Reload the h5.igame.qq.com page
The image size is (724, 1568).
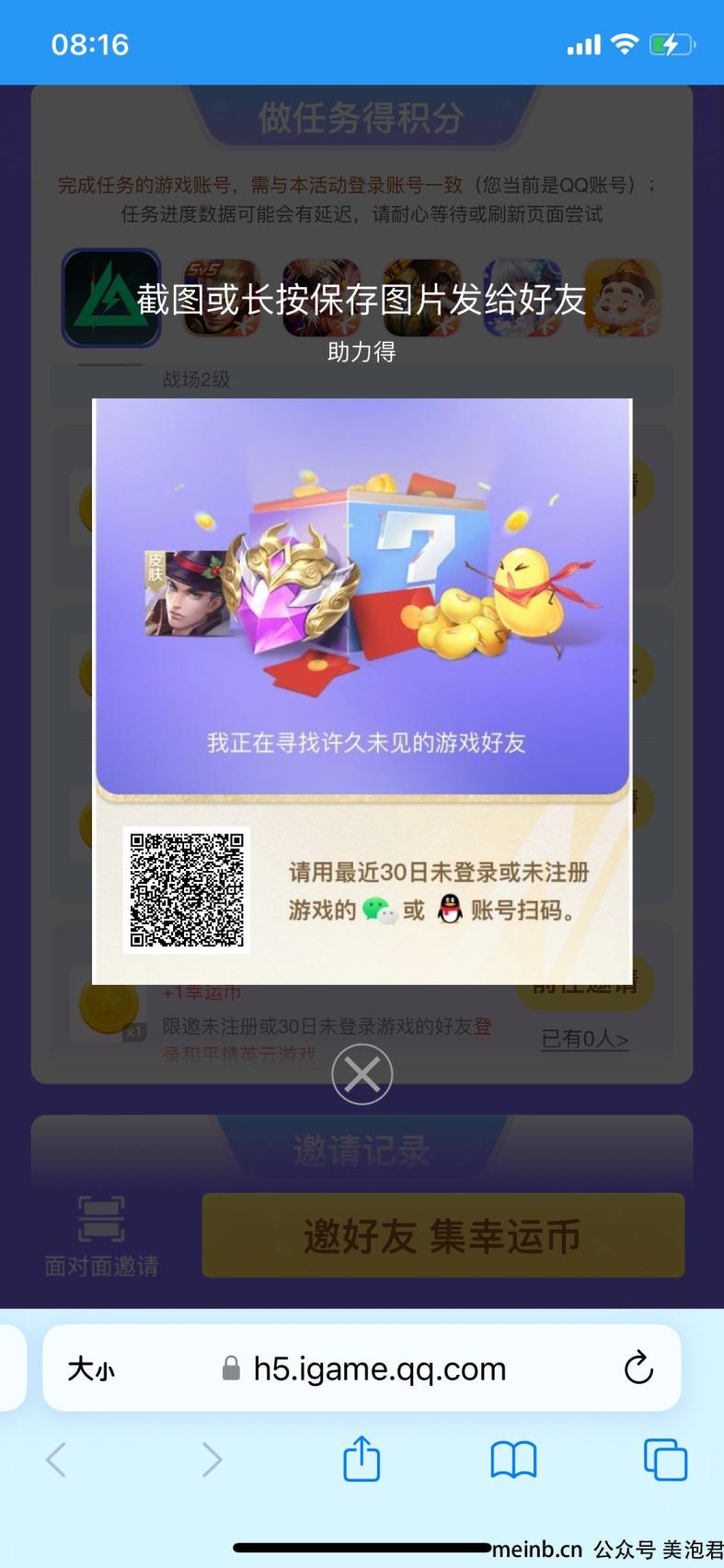[x=638, y=1368]
